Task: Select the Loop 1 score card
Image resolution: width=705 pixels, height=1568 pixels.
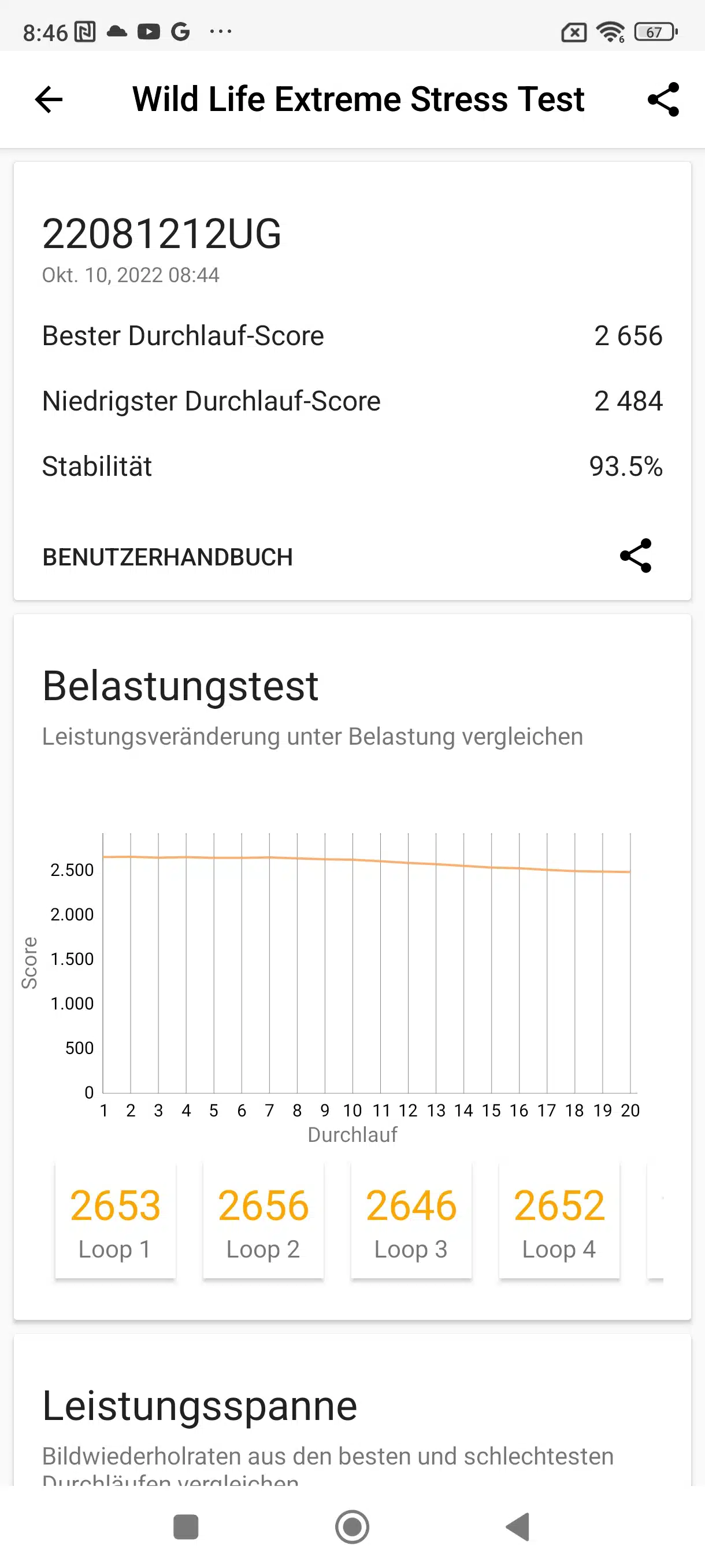Action: coord(115,1221)
